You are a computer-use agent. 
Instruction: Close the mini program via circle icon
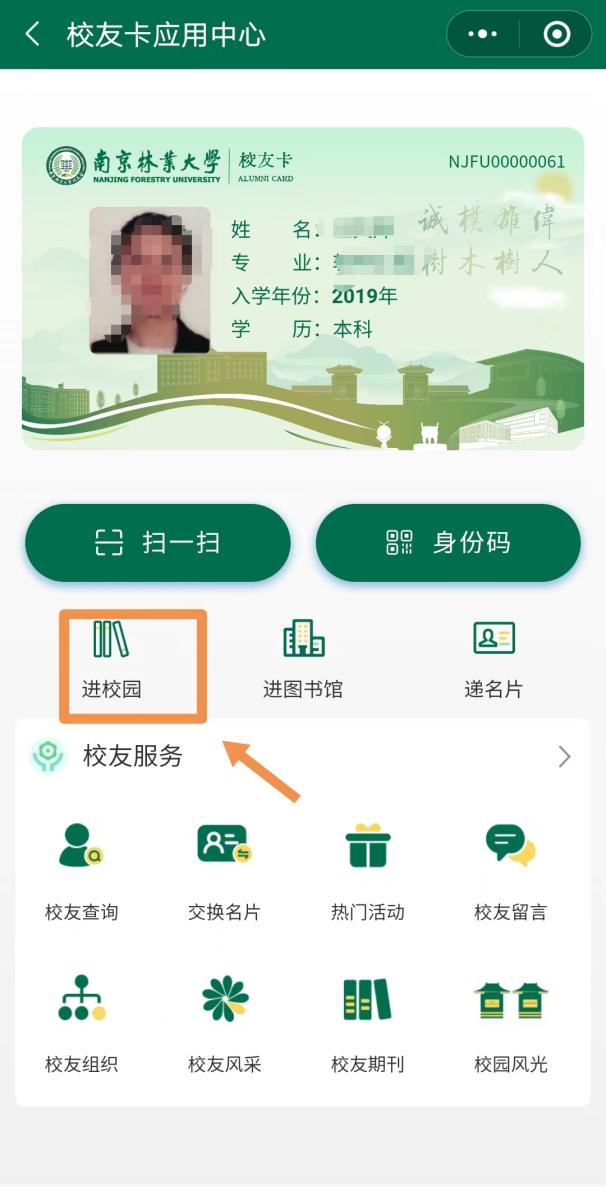click(x=556, y=35)
